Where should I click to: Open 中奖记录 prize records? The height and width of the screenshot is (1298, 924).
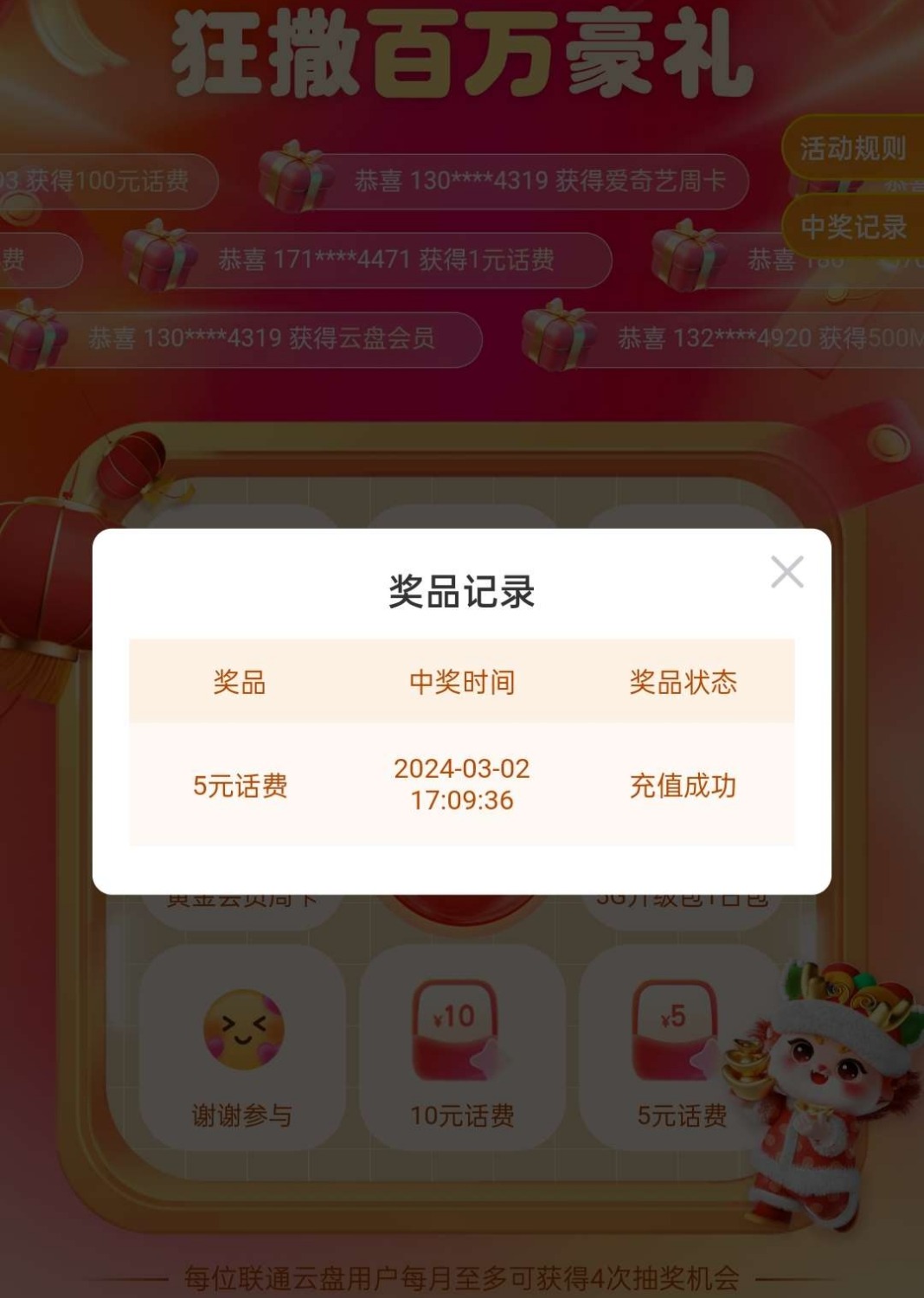coord(853,228)
